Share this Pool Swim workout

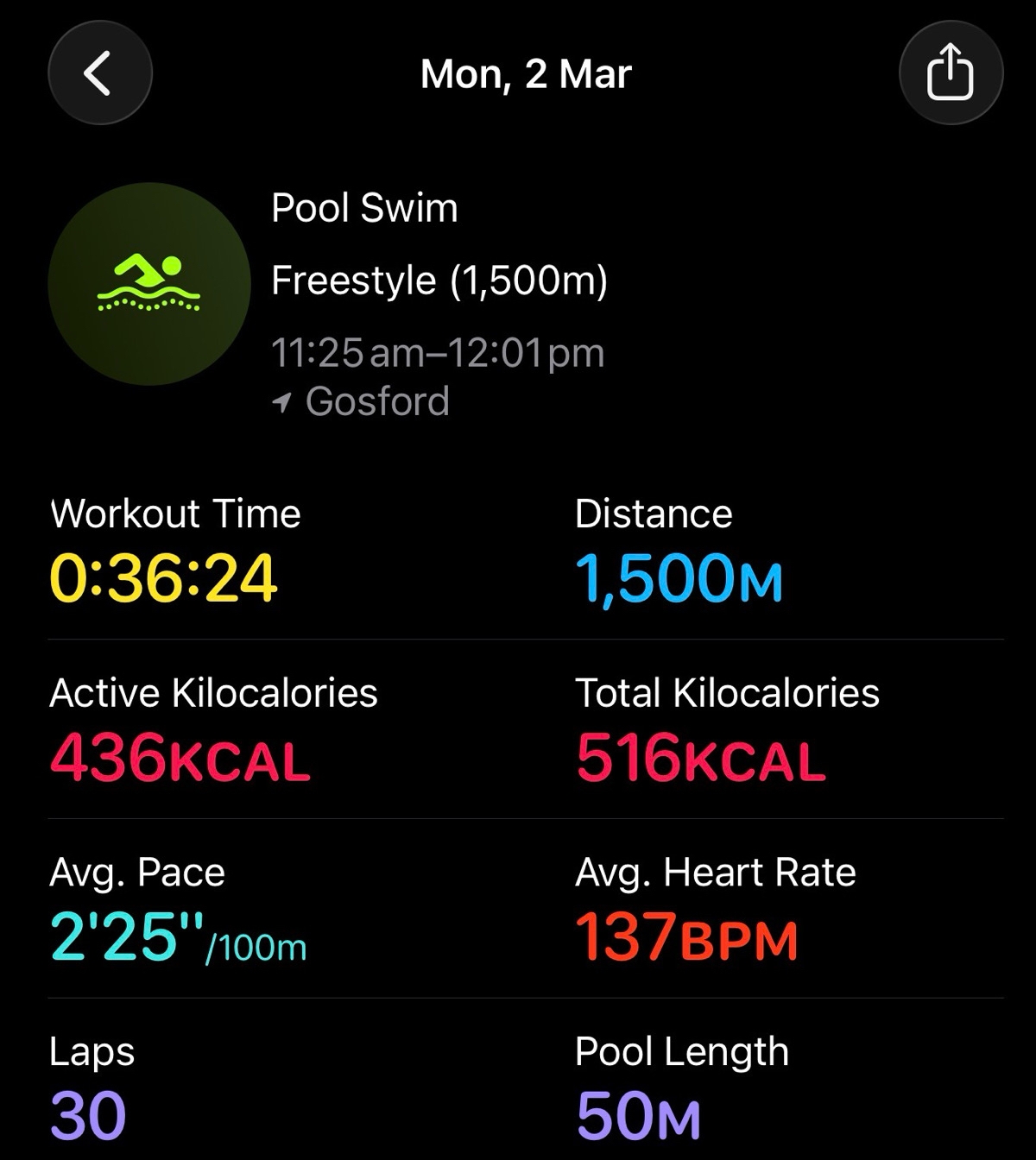click(x=951, y=73)
